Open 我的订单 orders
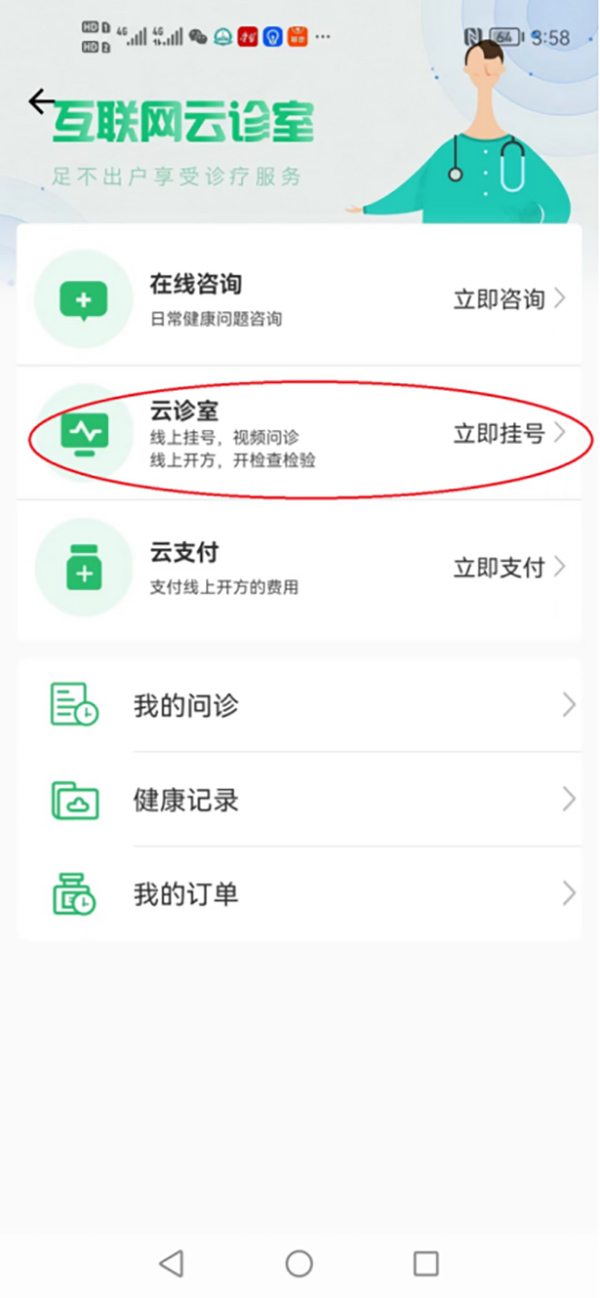Viewport: 600px width, 1298px height. pyautogui.click(x=300, y=893)
